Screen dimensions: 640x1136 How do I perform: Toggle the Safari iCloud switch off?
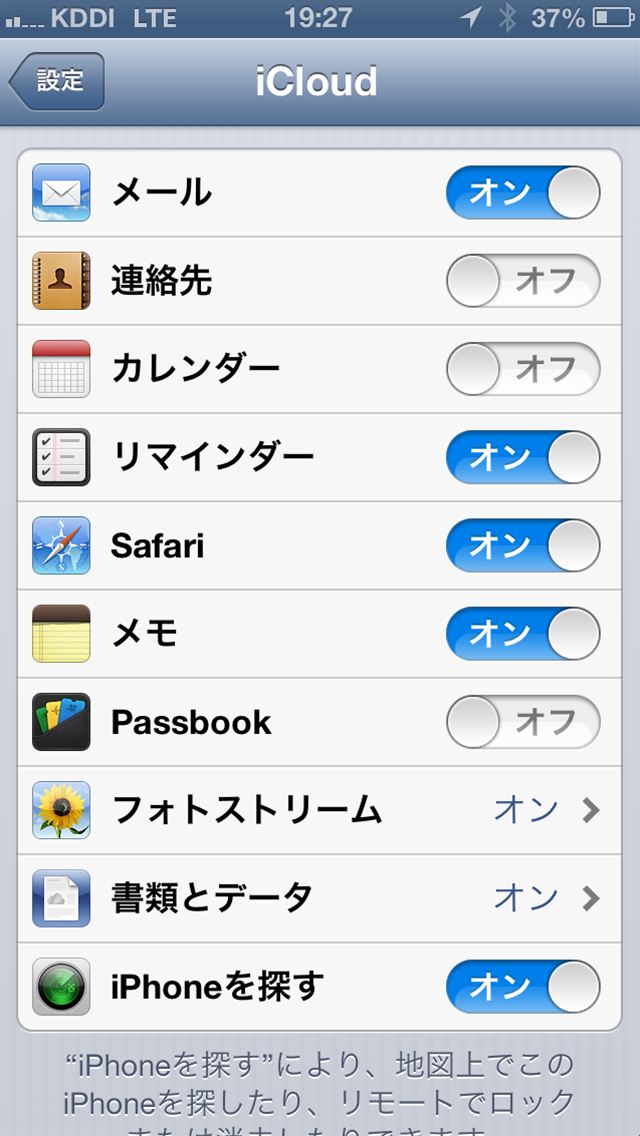[523, 545]
